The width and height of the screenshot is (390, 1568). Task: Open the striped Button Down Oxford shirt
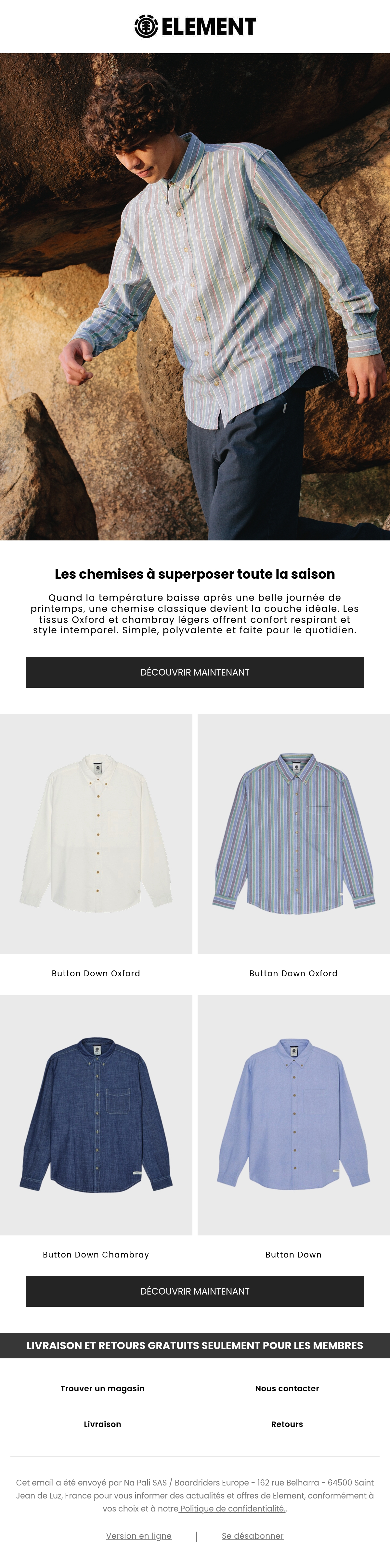pos(294,834)
